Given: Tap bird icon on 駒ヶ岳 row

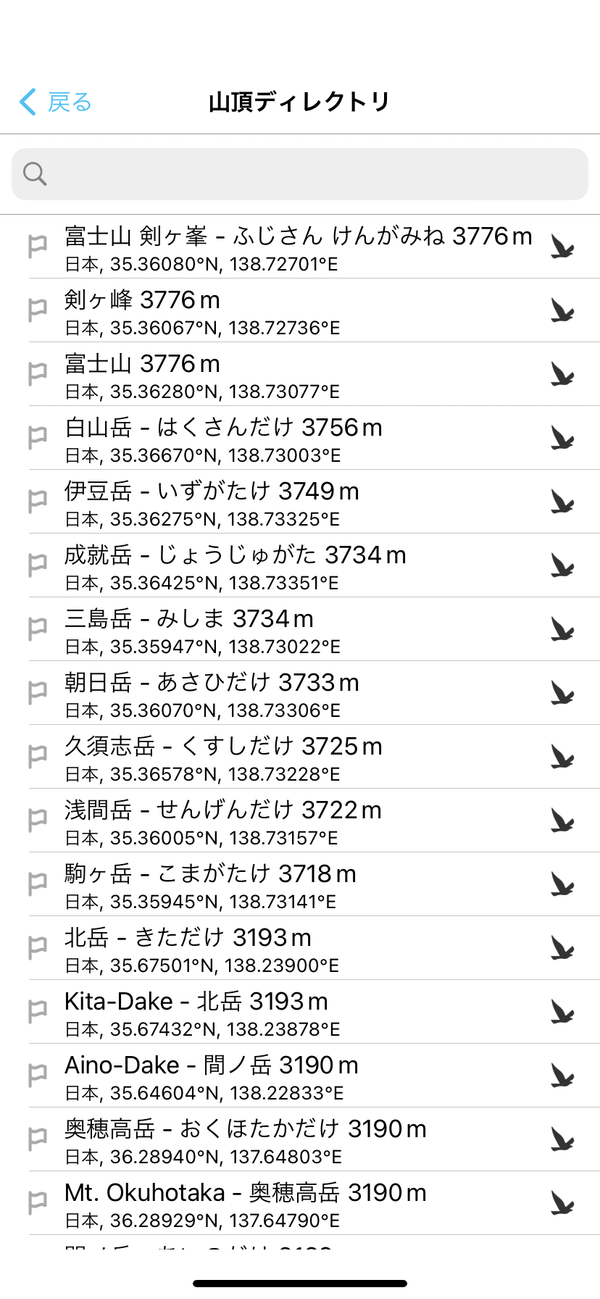Looking at the screenshot, I should [563, 885].
